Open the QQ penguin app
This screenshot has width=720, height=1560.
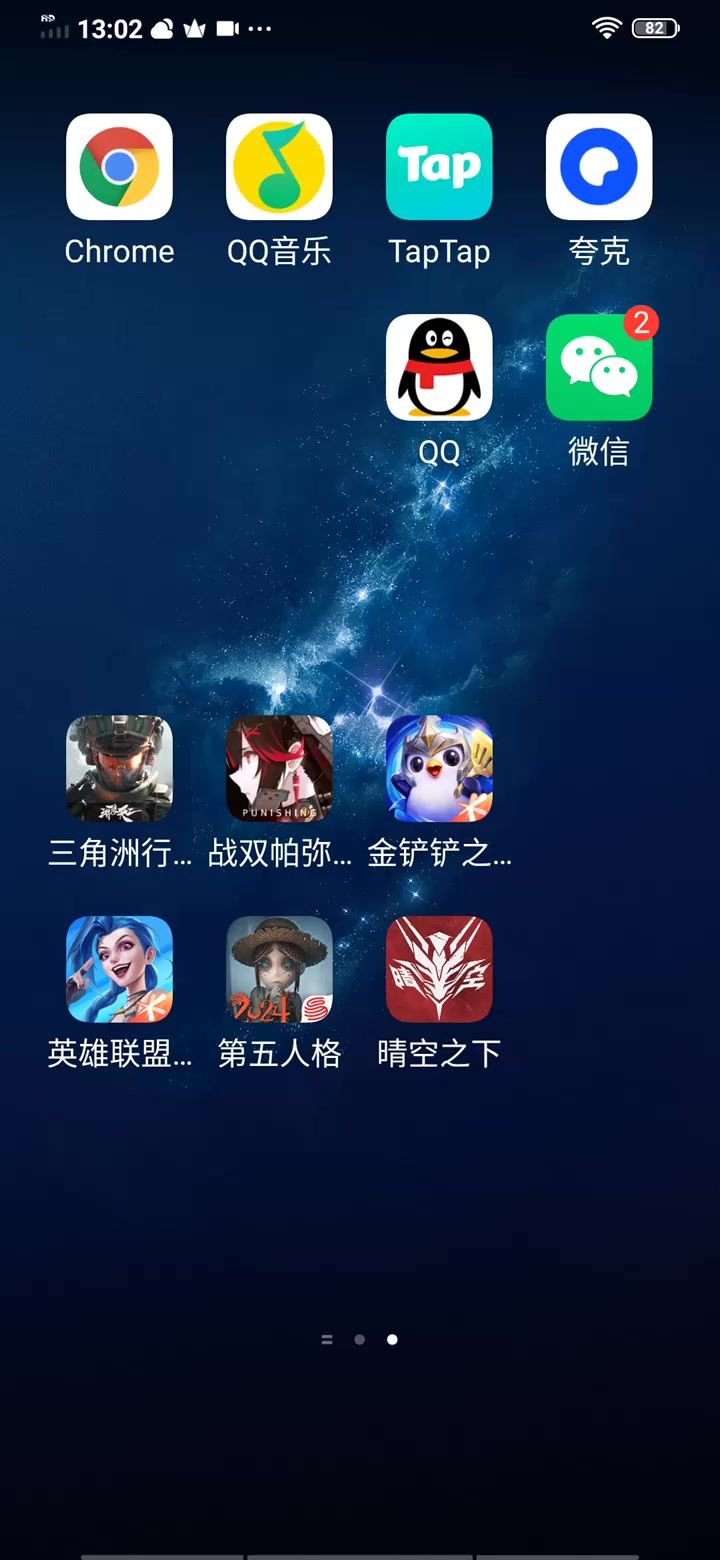click(439, 367)
